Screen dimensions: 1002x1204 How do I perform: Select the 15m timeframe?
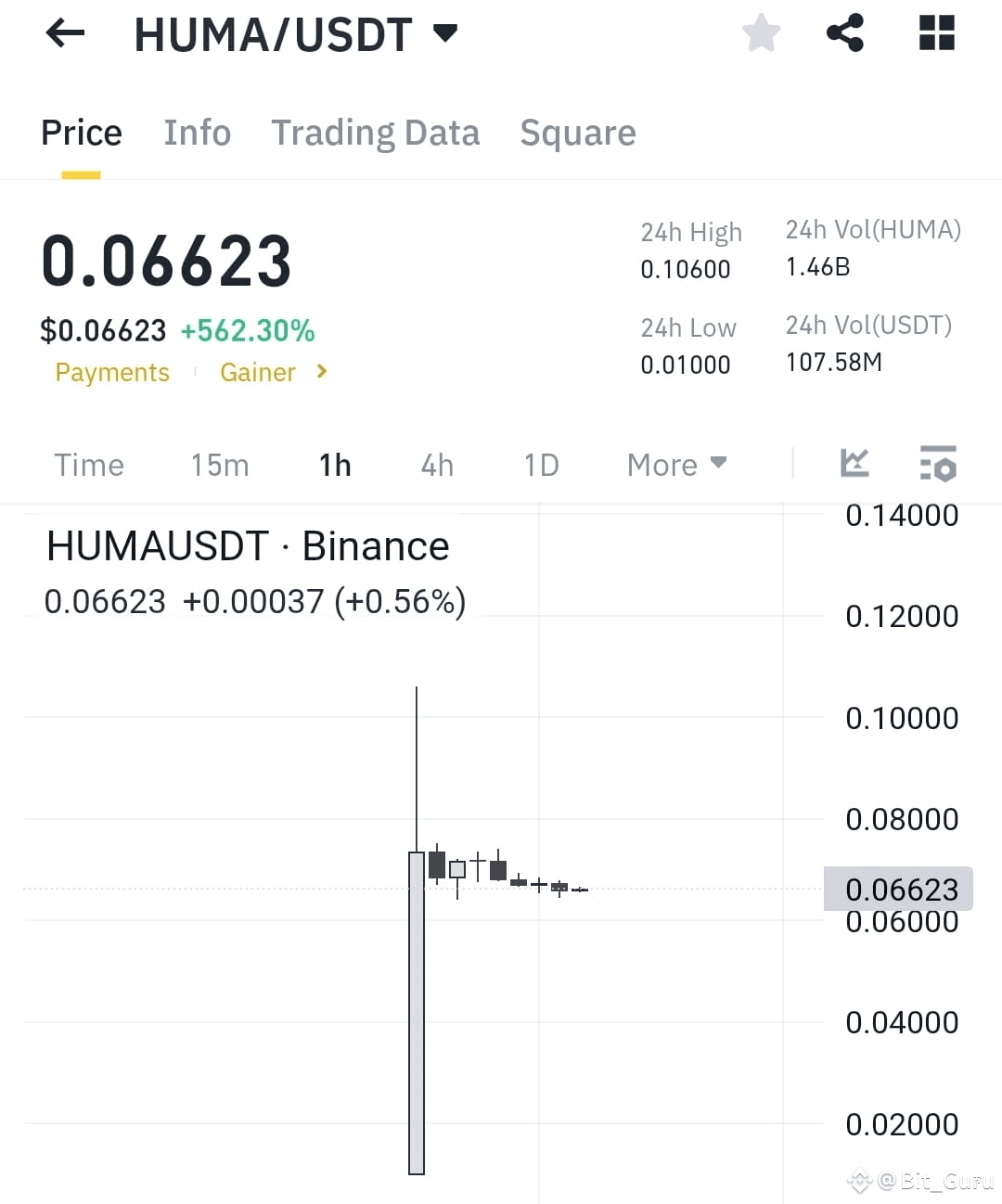coord(219,465)
